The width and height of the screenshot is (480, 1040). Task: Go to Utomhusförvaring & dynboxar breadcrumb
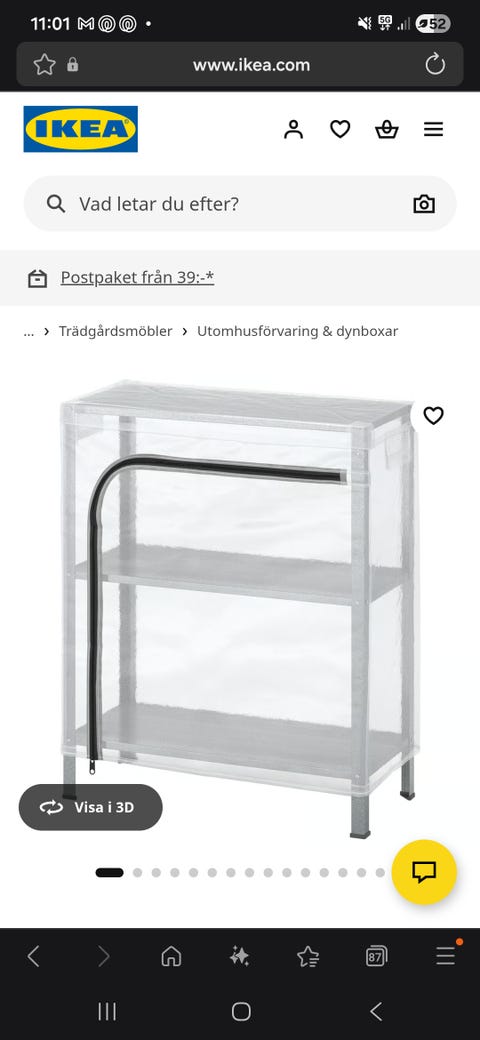pyautogui.click(x=298, y=331)
